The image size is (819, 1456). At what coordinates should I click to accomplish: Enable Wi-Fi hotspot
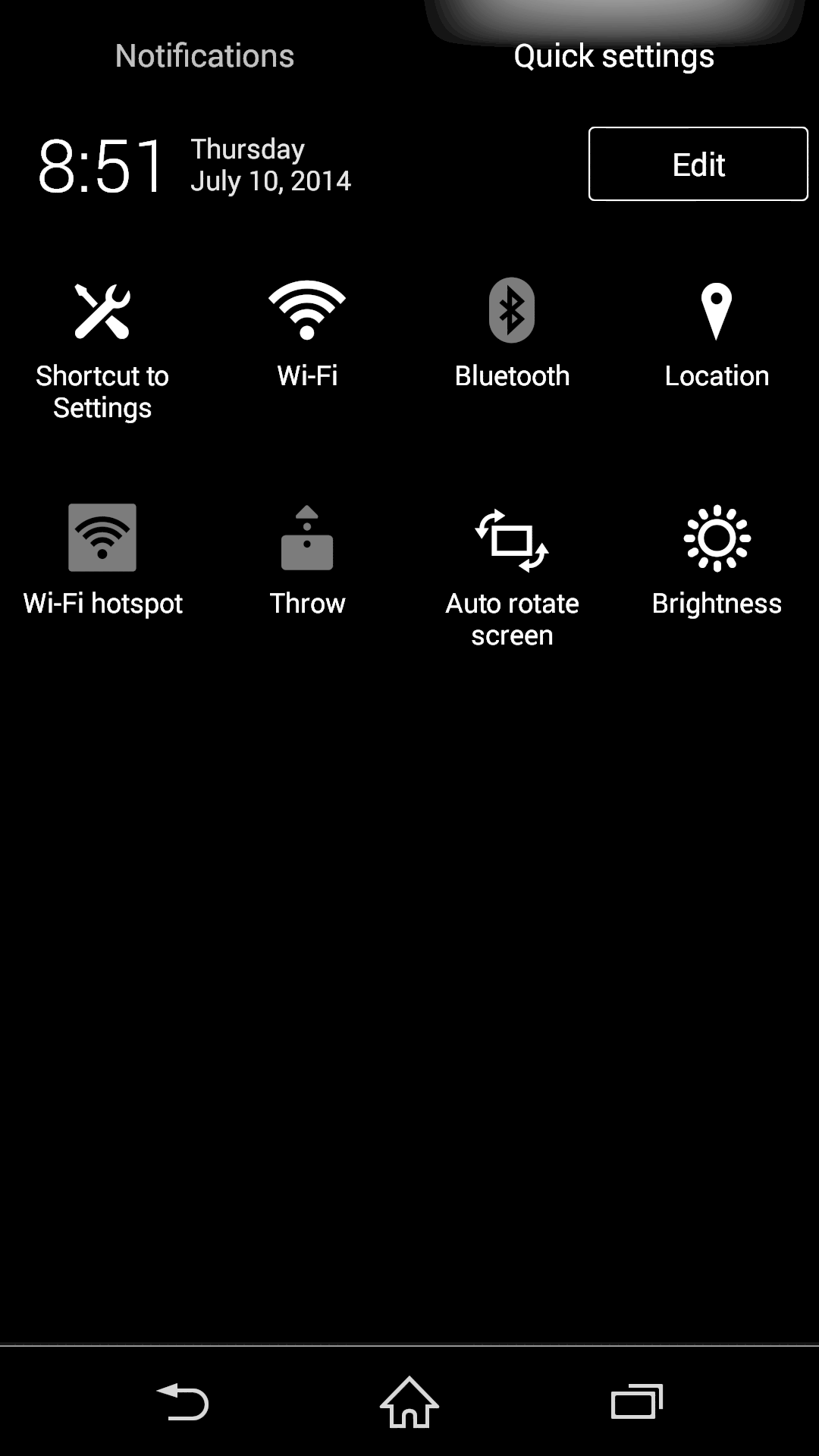102,561
